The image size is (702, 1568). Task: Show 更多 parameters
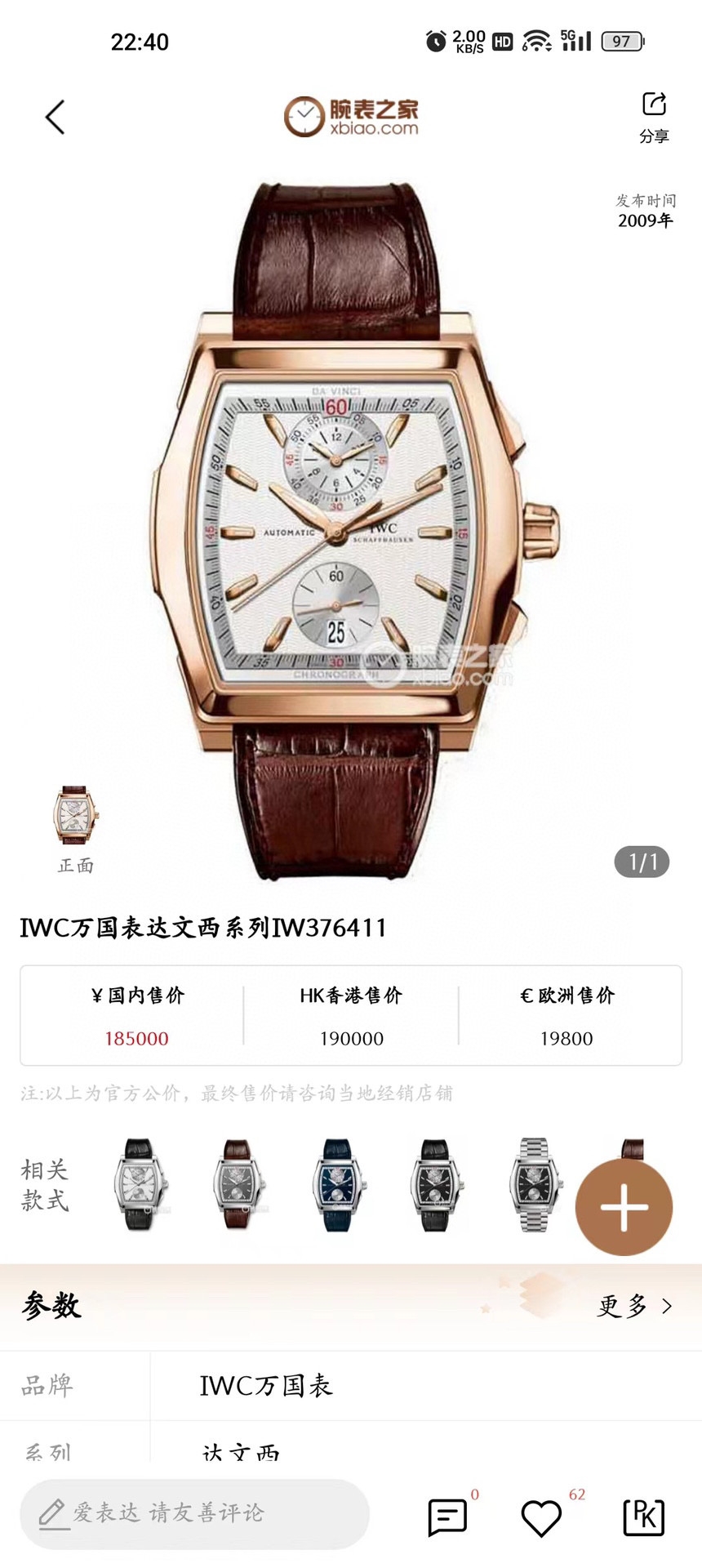635,1306
